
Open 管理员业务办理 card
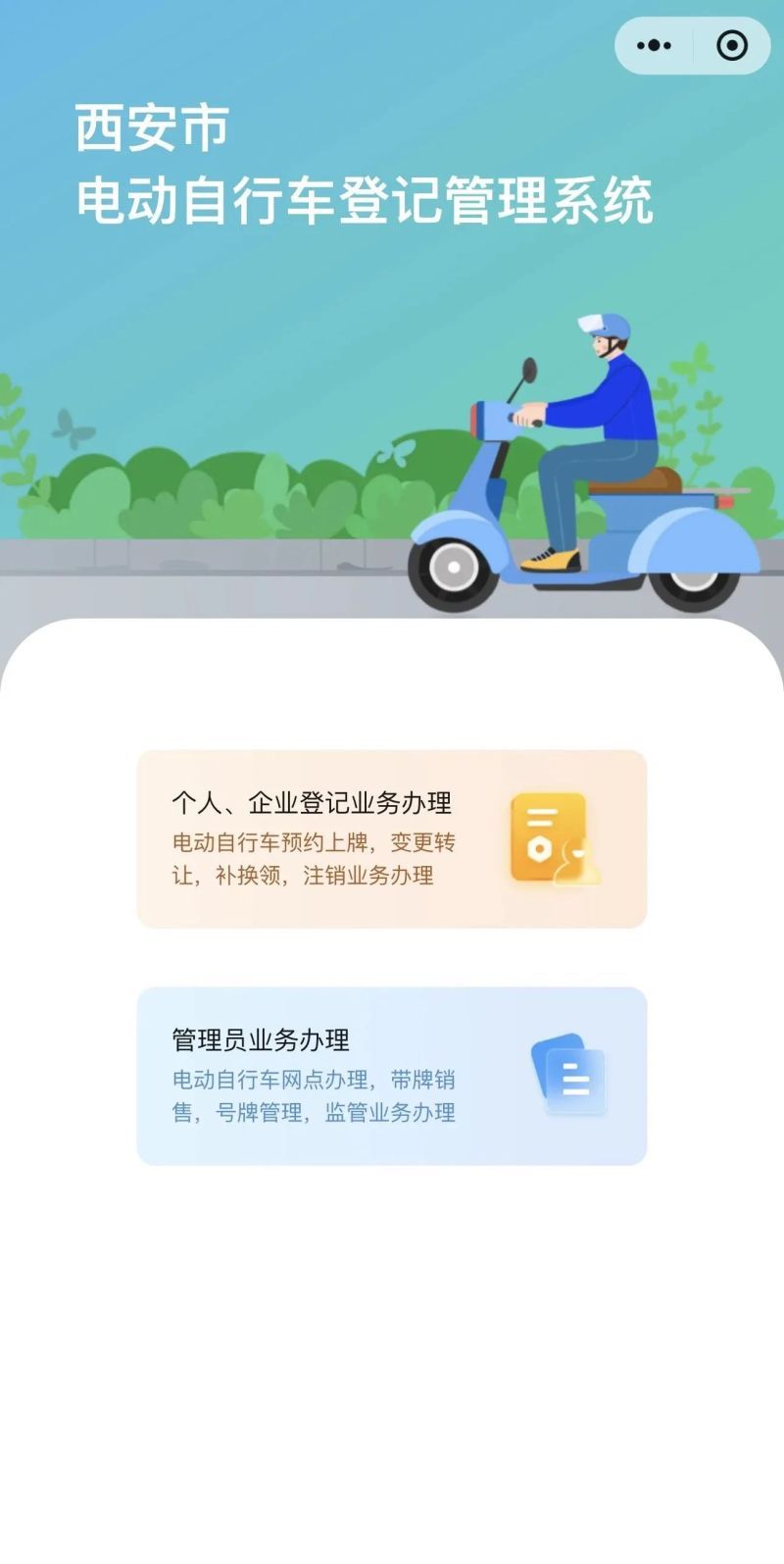[x=391, y=1076]
